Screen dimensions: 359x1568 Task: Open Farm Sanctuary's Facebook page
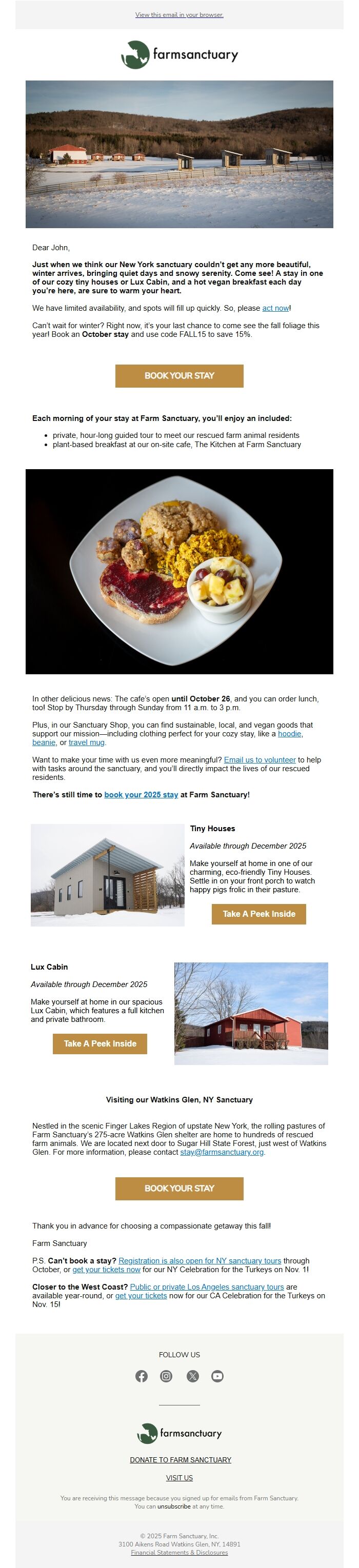141,1376
